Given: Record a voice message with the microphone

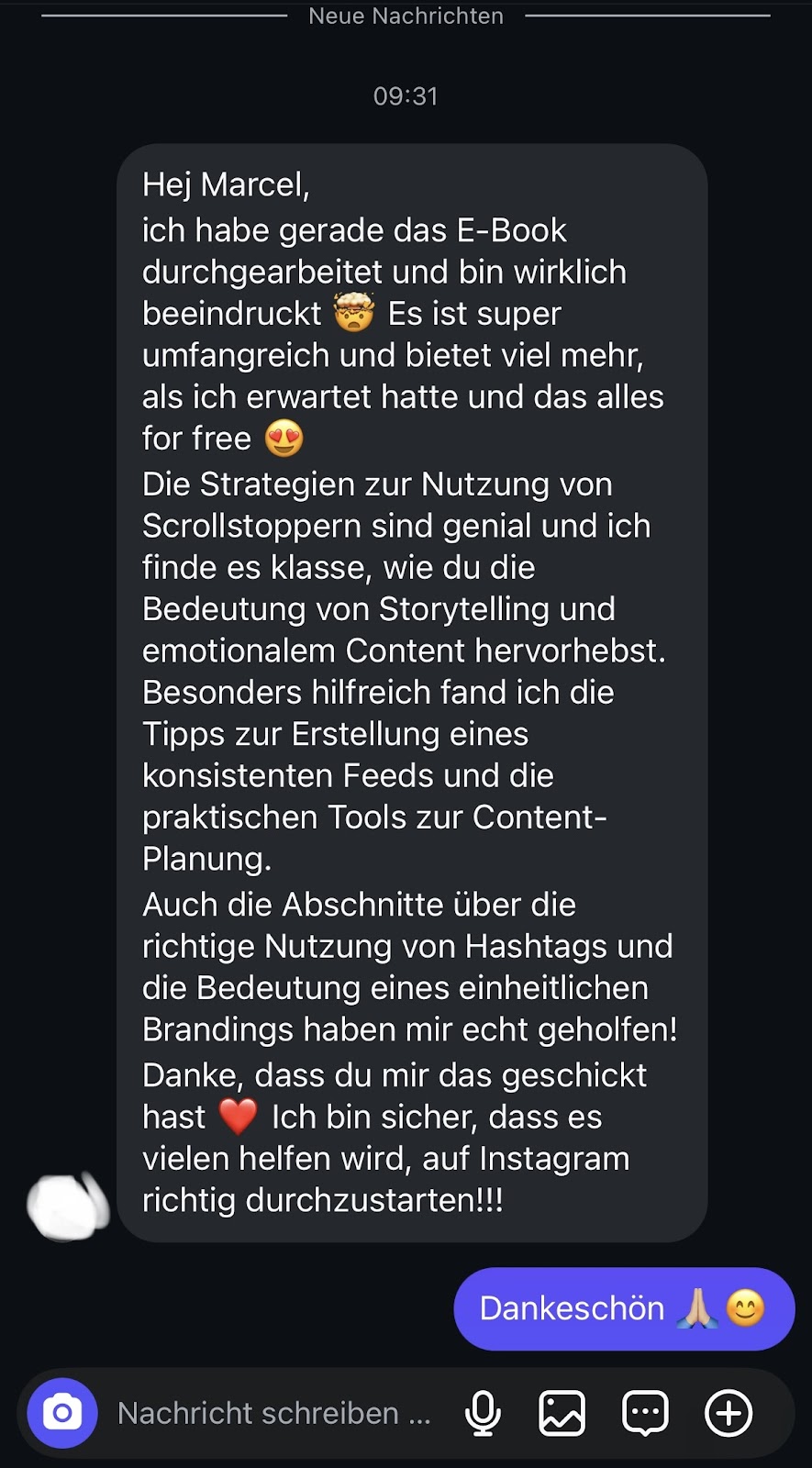Looking at the screenshot, I should [483, 1413].
